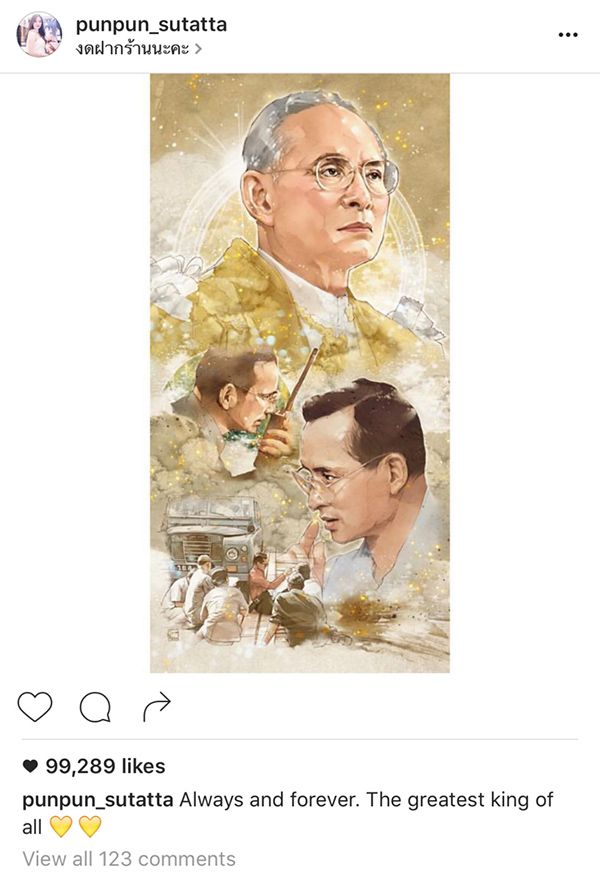600x873 pixels.
Task: Tap the posted illustration image
Action: point(300,372)
